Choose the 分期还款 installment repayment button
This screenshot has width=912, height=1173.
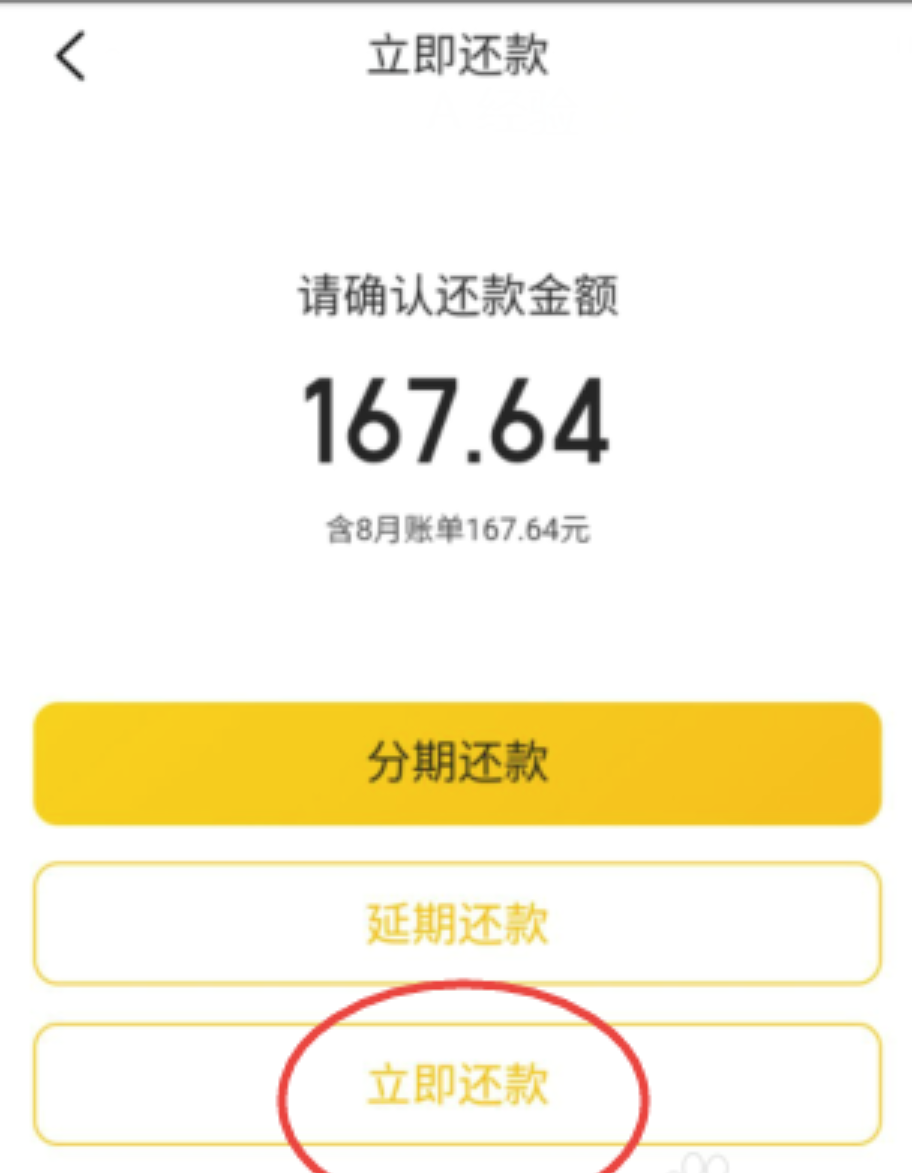(457, 764)
